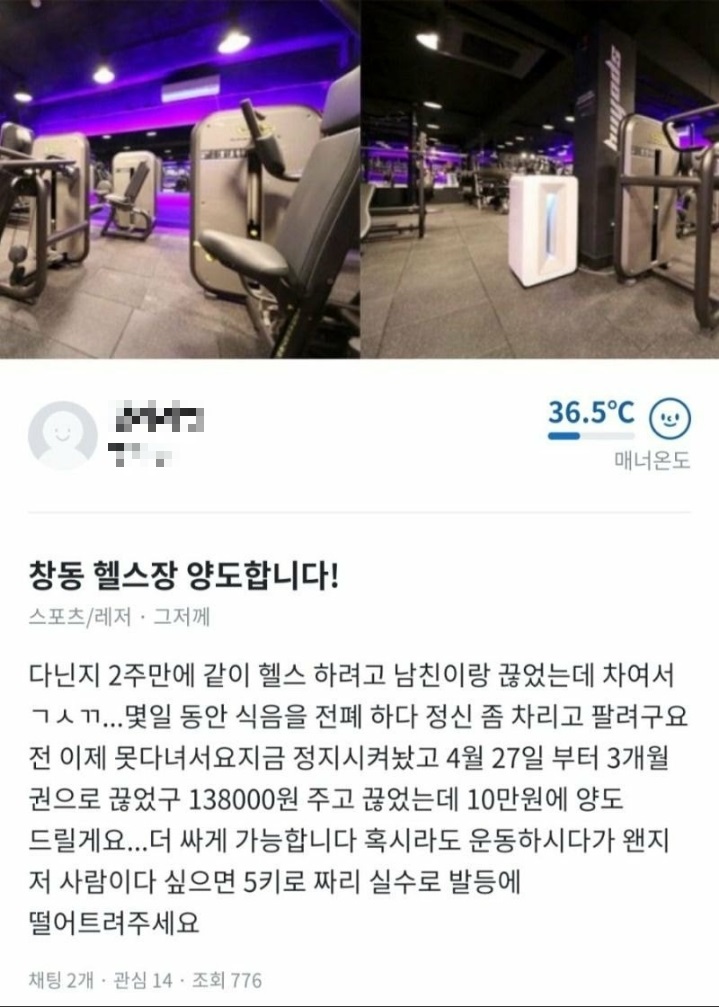The width and height of the screenshot is (719, 1007).
Task: Open the right gym photo
Action: [x=540, y=179]
